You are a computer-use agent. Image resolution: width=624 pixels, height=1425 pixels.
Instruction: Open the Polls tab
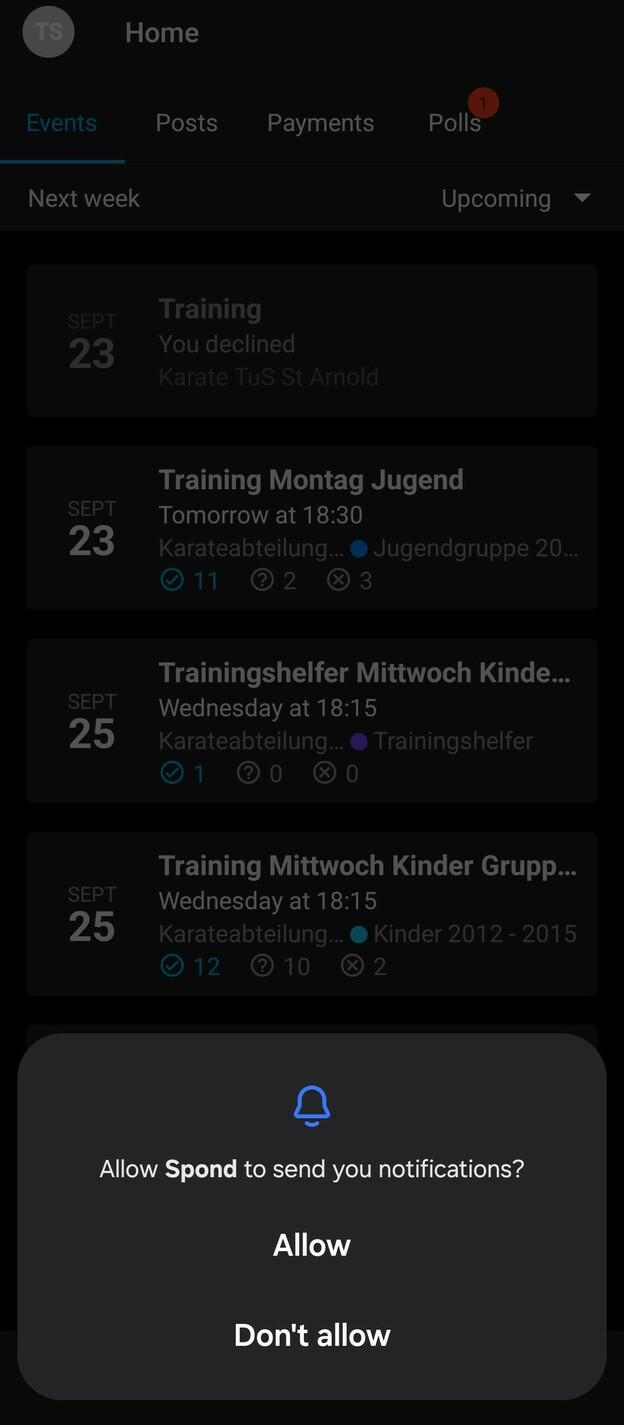[455, 123]
